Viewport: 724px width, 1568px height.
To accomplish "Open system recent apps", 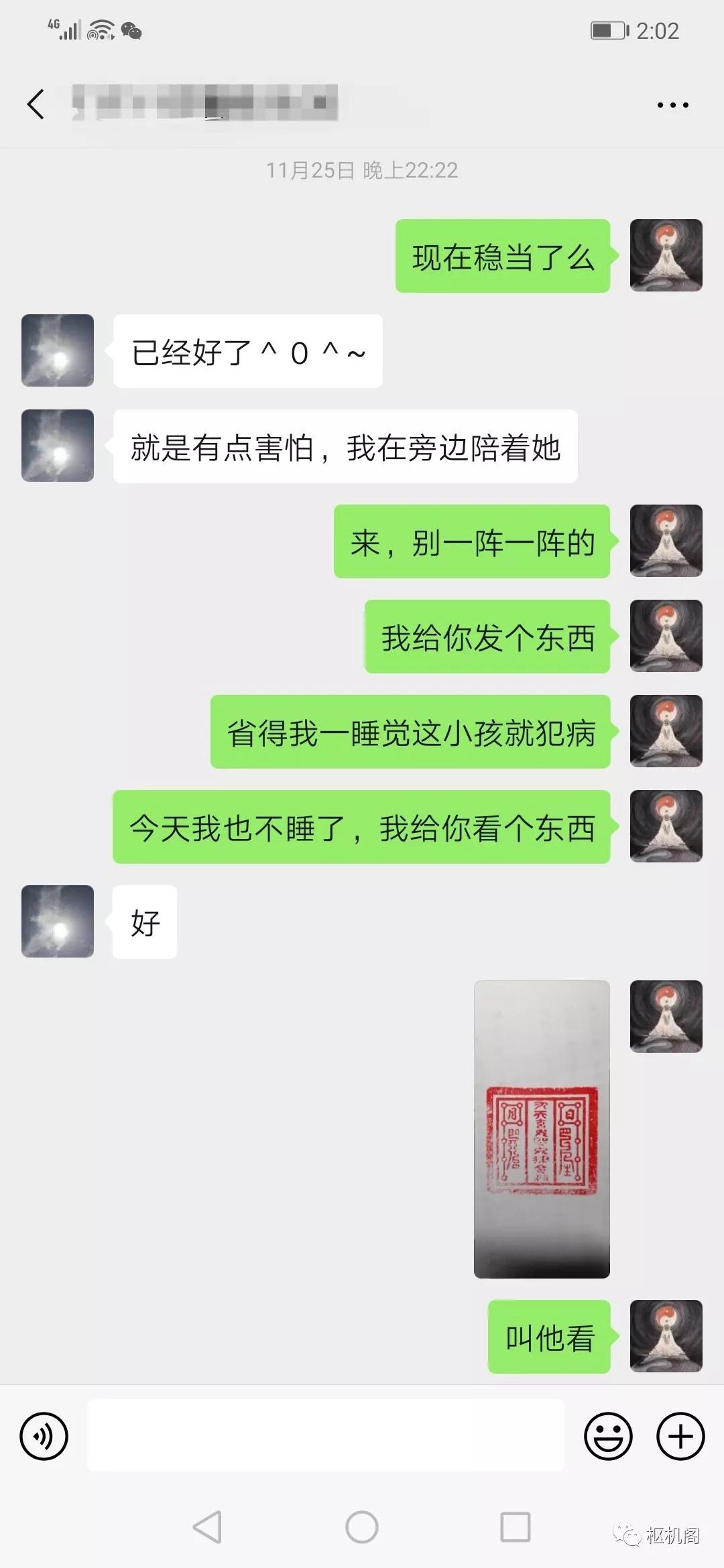I will click(x=516, y=1527).
